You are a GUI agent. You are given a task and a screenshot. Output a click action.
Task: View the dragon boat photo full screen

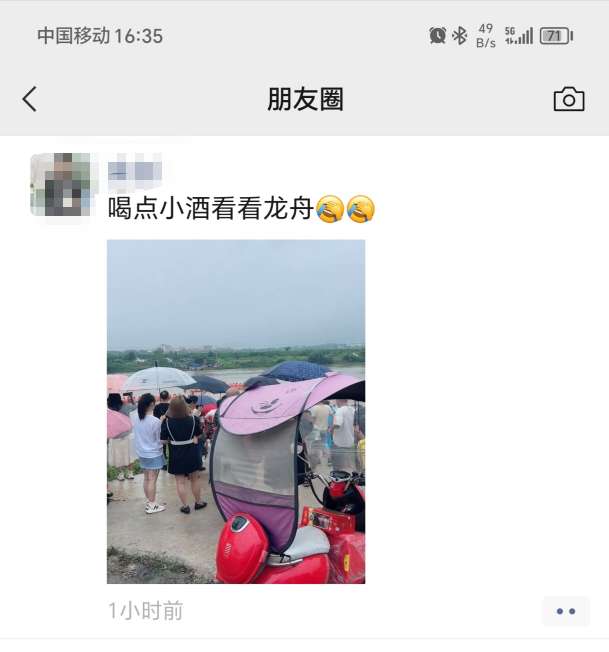tap(236, 411)
